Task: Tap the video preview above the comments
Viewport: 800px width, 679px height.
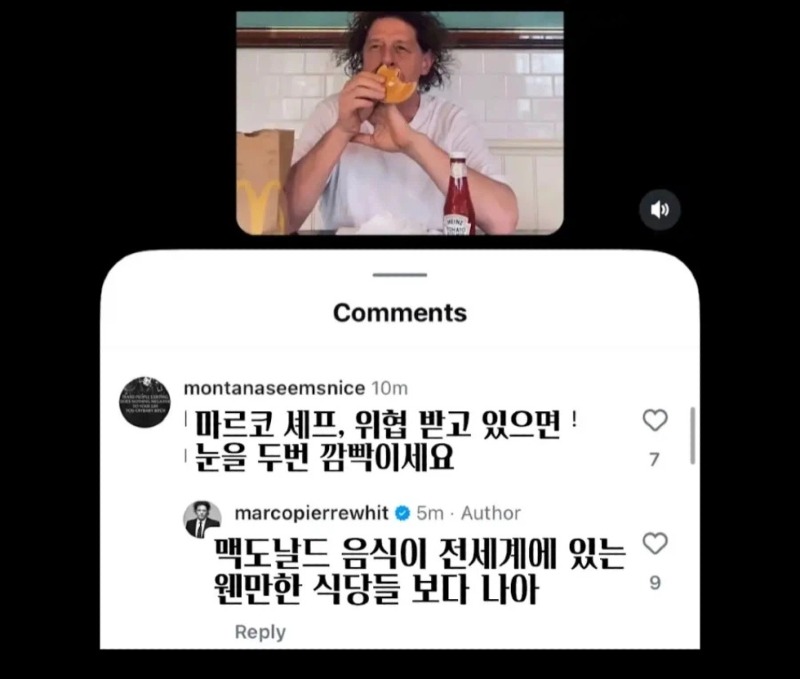Action: [399, 123]
